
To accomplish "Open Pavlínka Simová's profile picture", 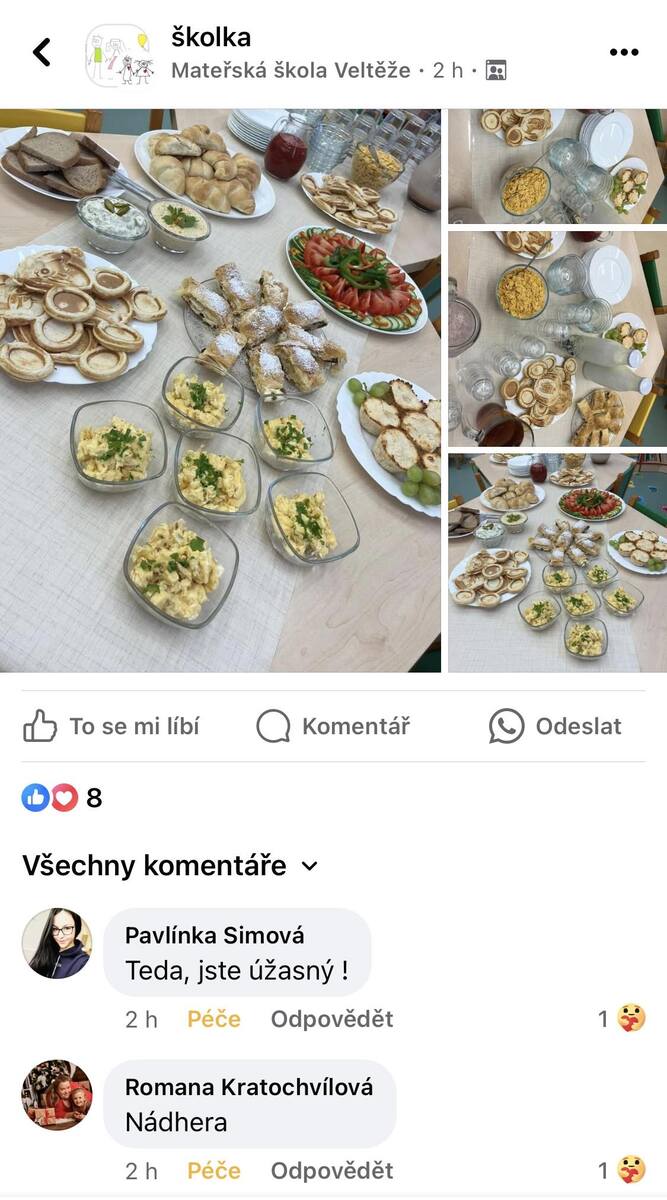I will click(57, 943).
